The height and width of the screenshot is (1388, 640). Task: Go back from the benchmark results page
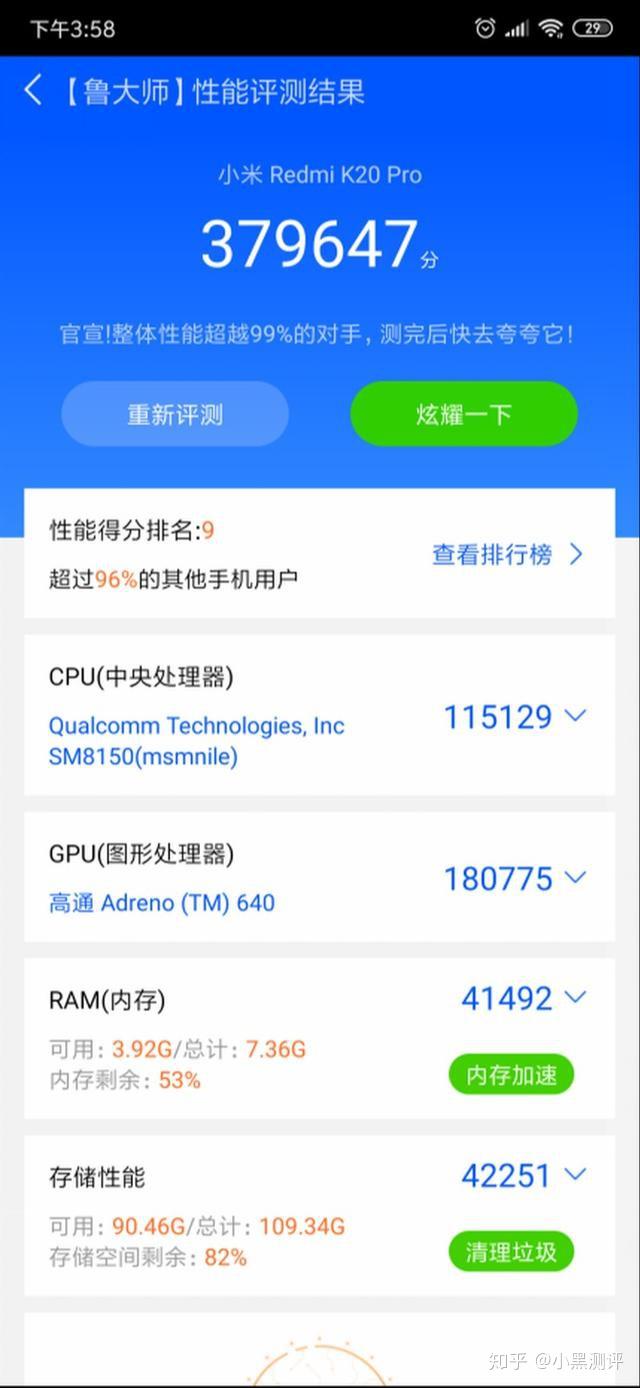33,91
